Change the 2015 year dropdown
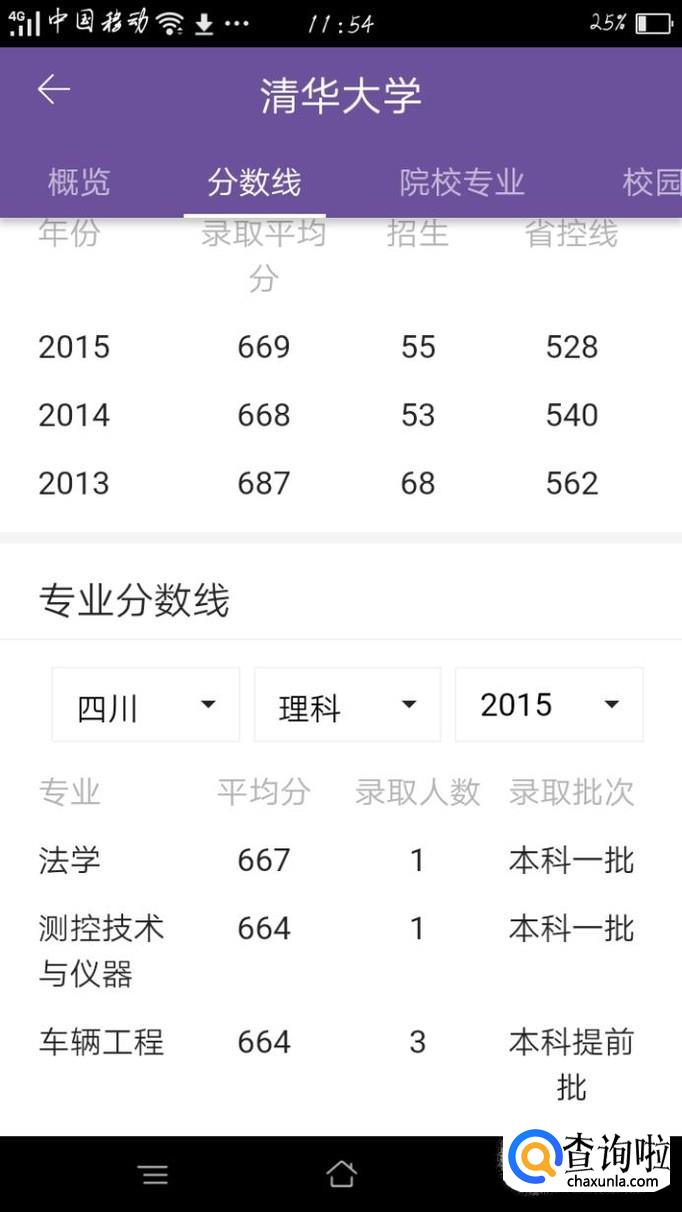 [x=548, y=705]
